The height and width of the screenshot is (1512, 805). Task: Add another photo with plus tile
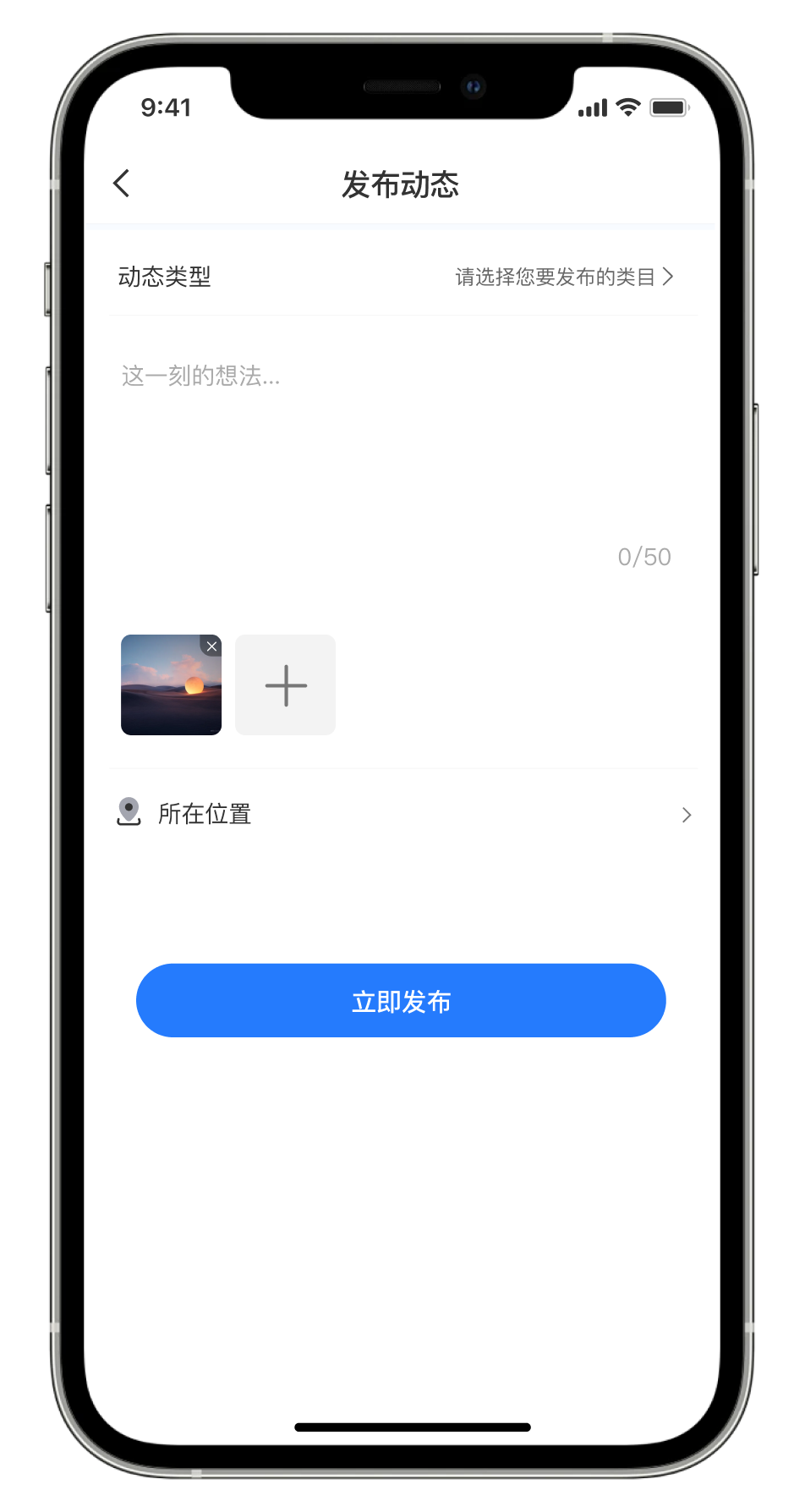[285, 685]
